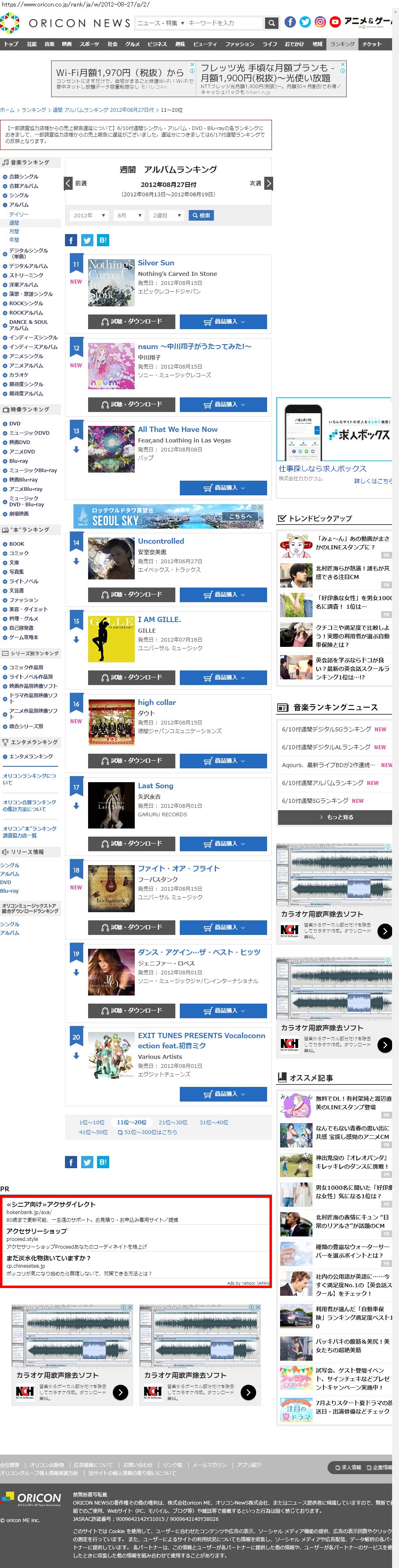Tap 試聴・ダウンロード for Silver Sun
399x1568 pixels.
tap(132, 321)
